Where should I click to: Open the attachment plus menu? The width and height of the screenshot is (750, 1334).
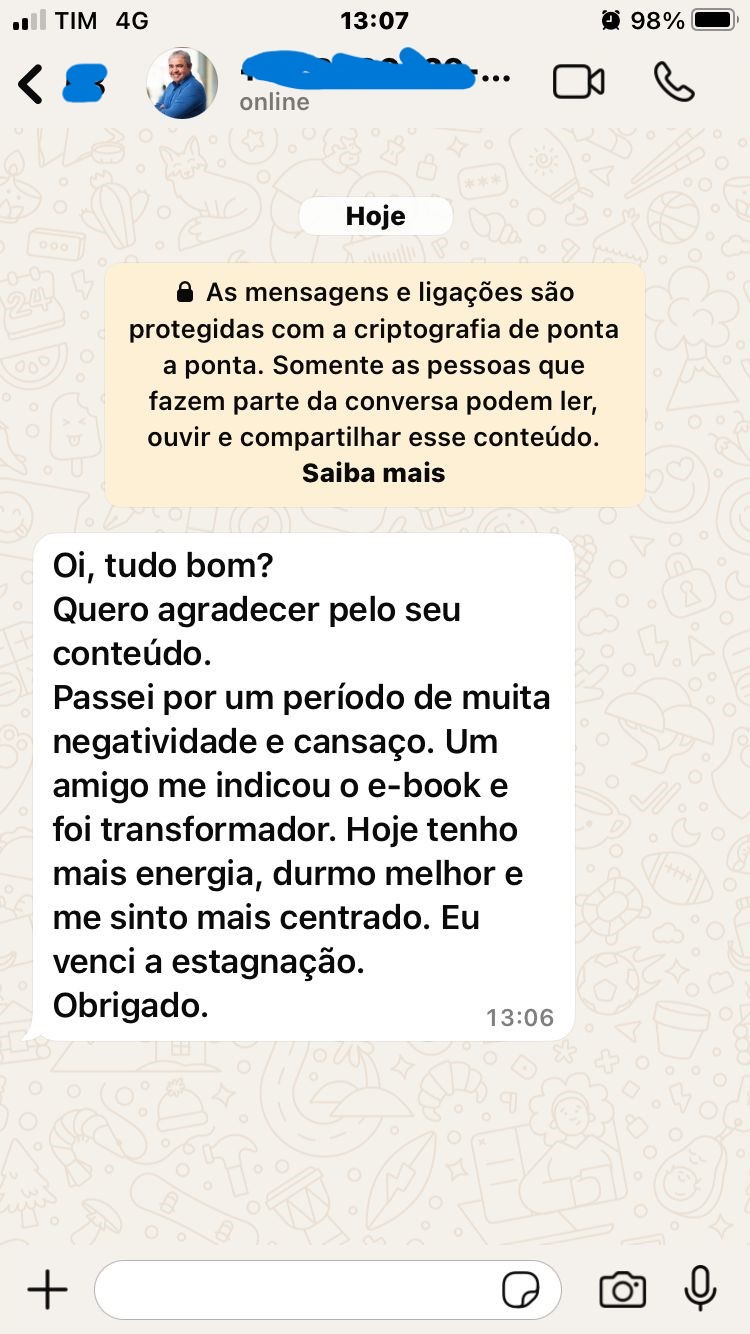47,1290
